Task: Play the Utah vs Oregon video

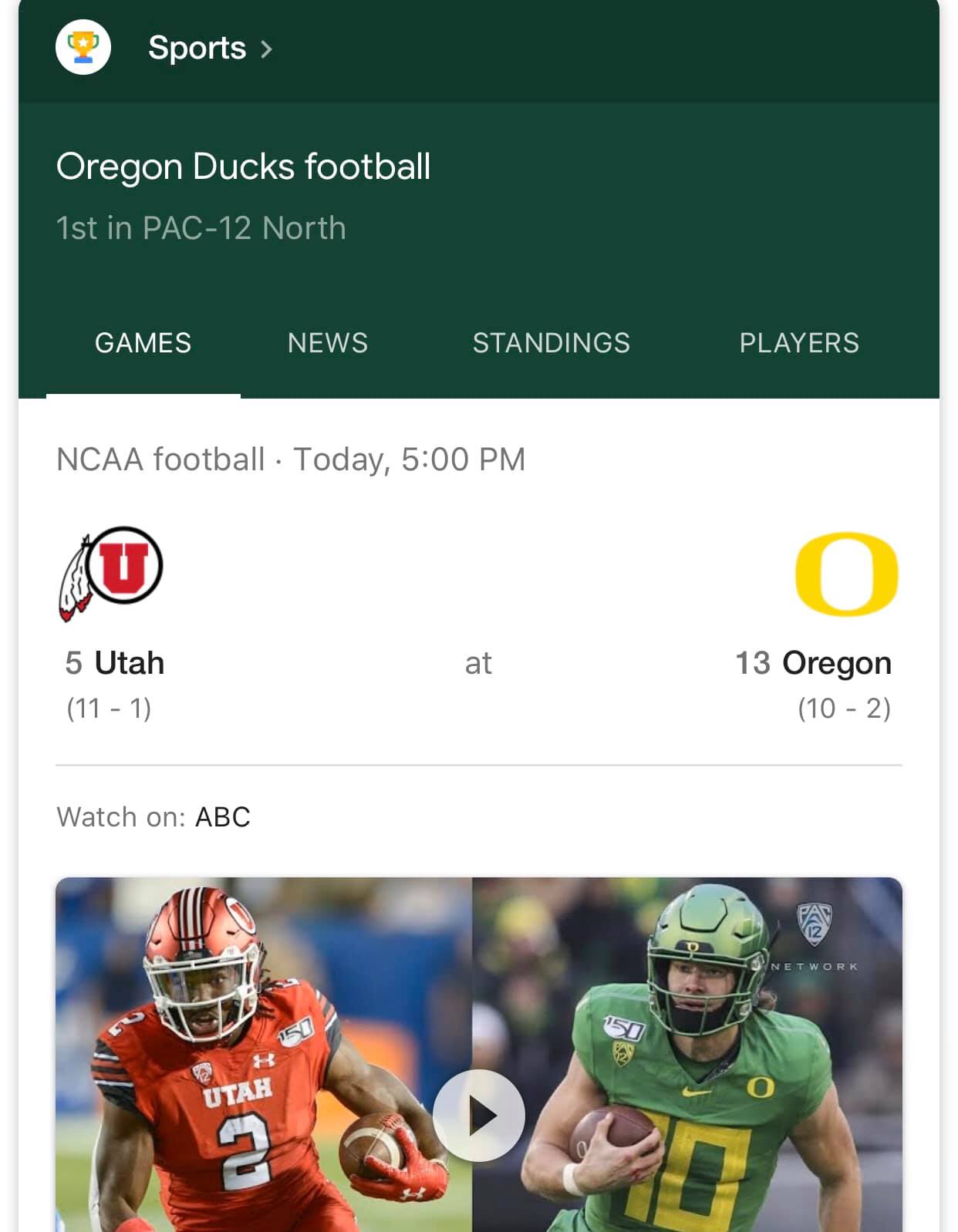Action: click(478, 1115)
